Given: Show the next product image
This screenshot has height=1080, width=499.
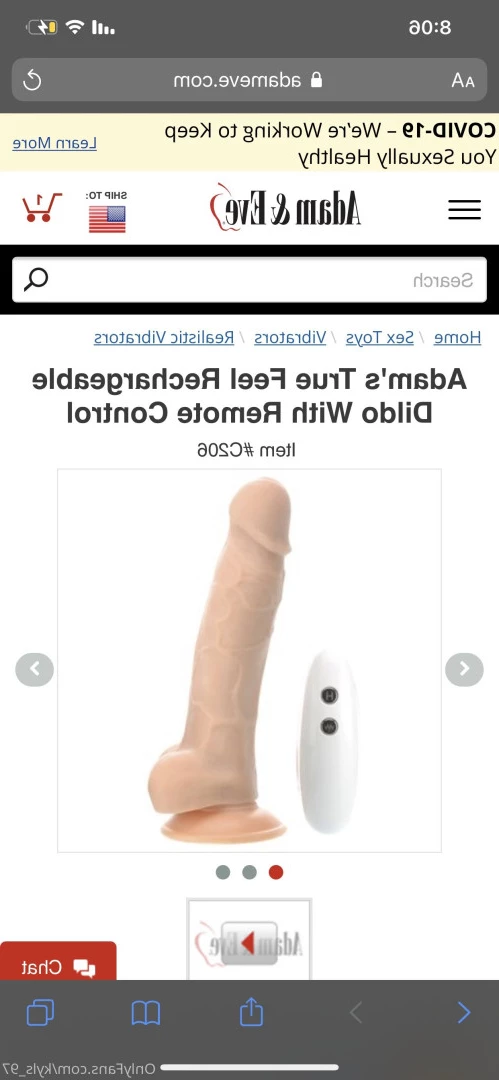Looking at the screenshot, I should (x=464, y=669).
